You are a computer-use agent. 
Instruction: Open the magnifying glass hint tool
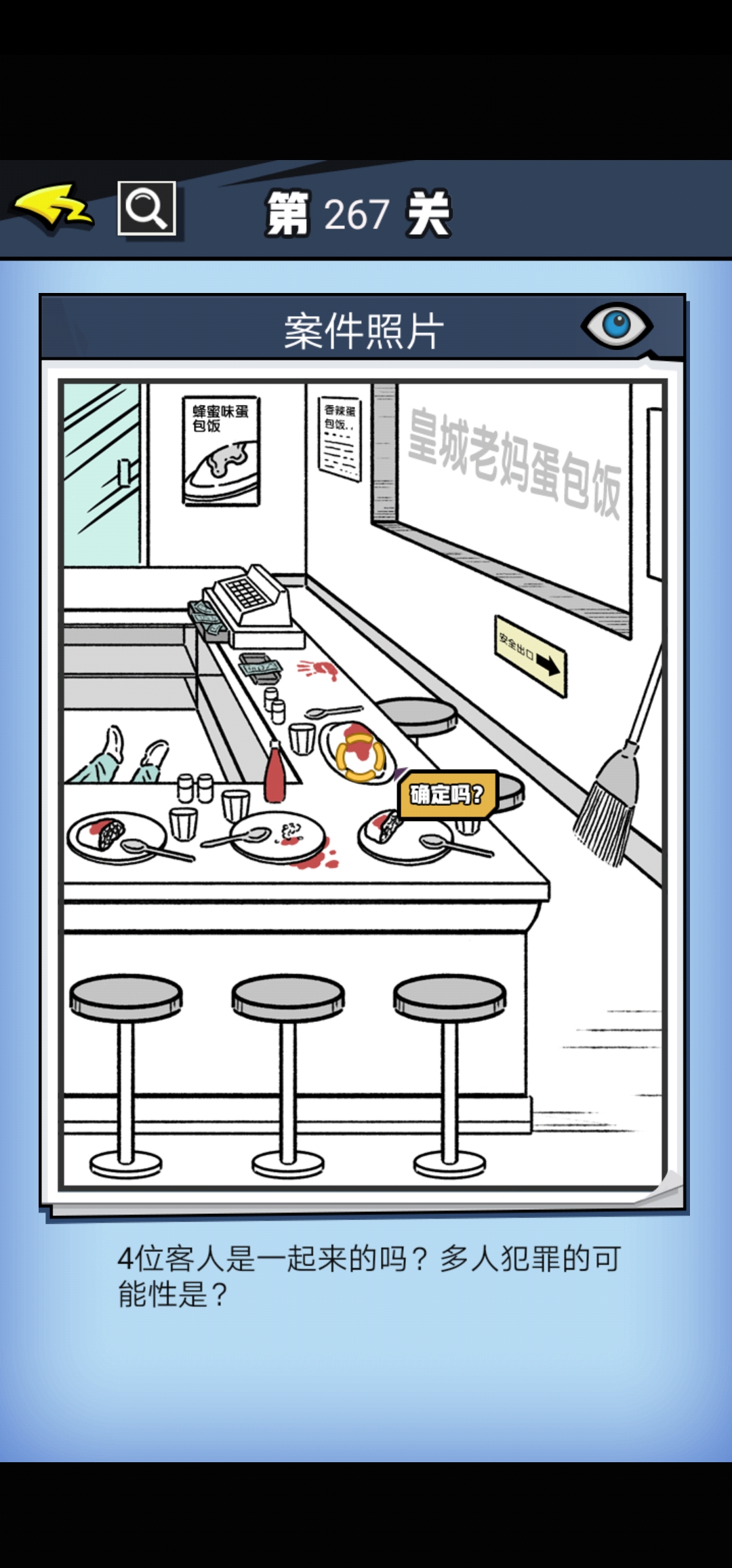pyautogui.click(x=146, y=208)
